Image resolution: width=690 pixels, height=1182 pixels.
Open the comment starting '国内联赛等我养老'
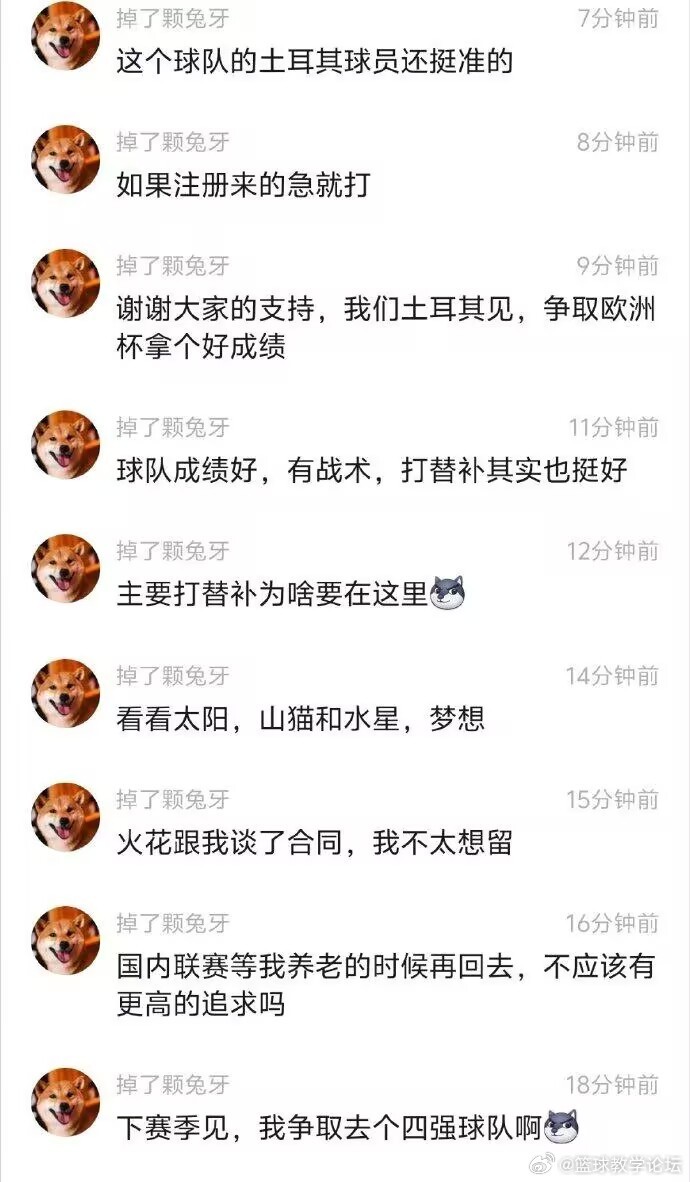[385, 984]
